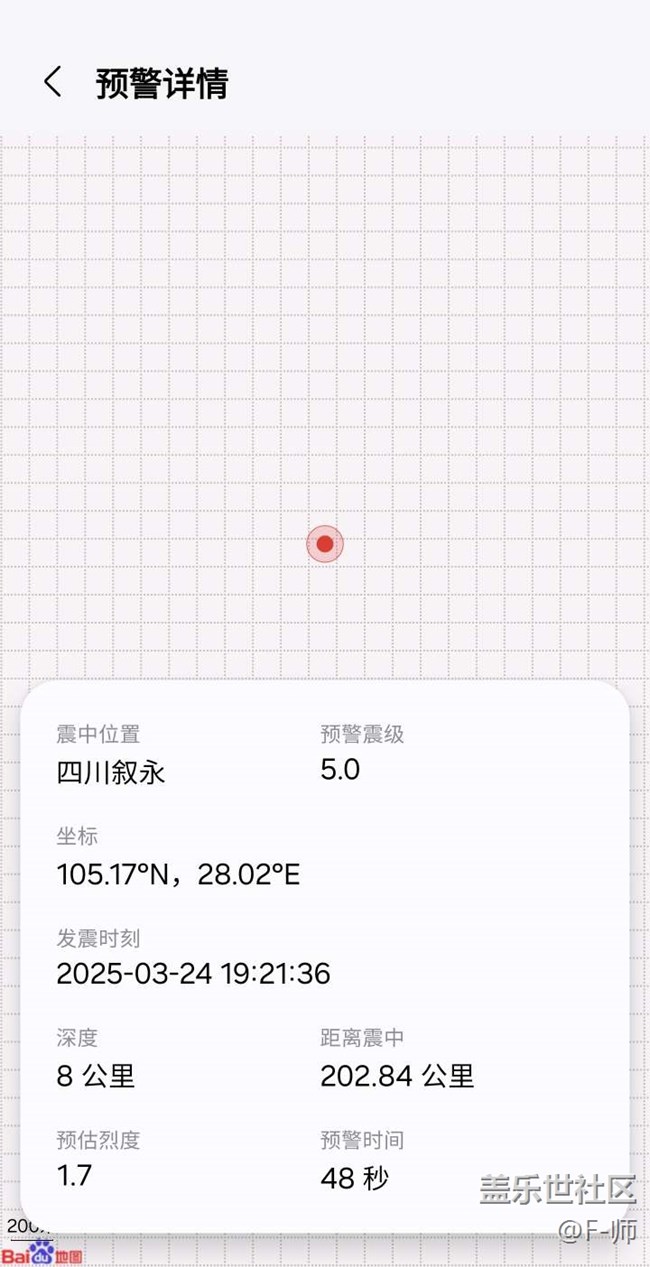Go back from the 预警详情 page

coord(53,82)
